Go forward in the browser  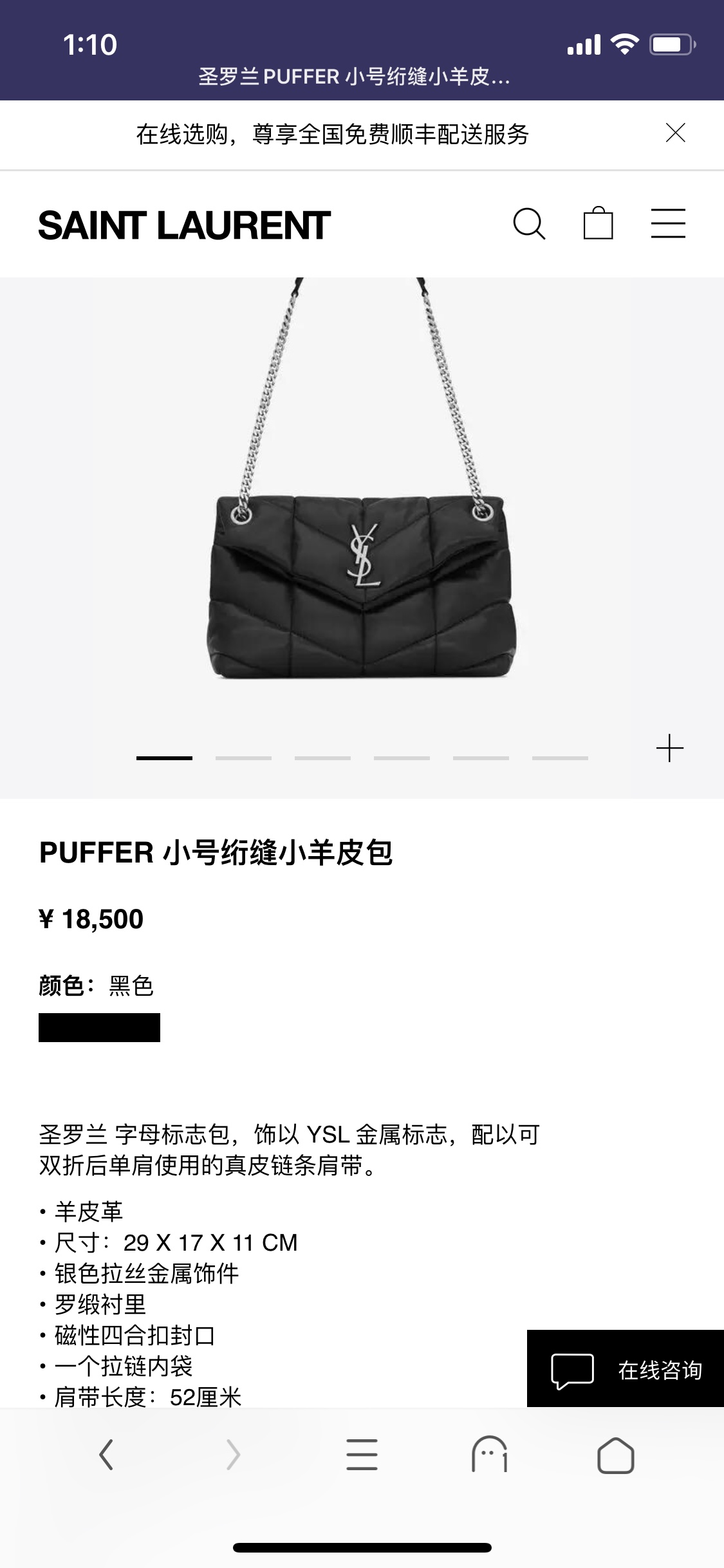tap(234, 1455)
